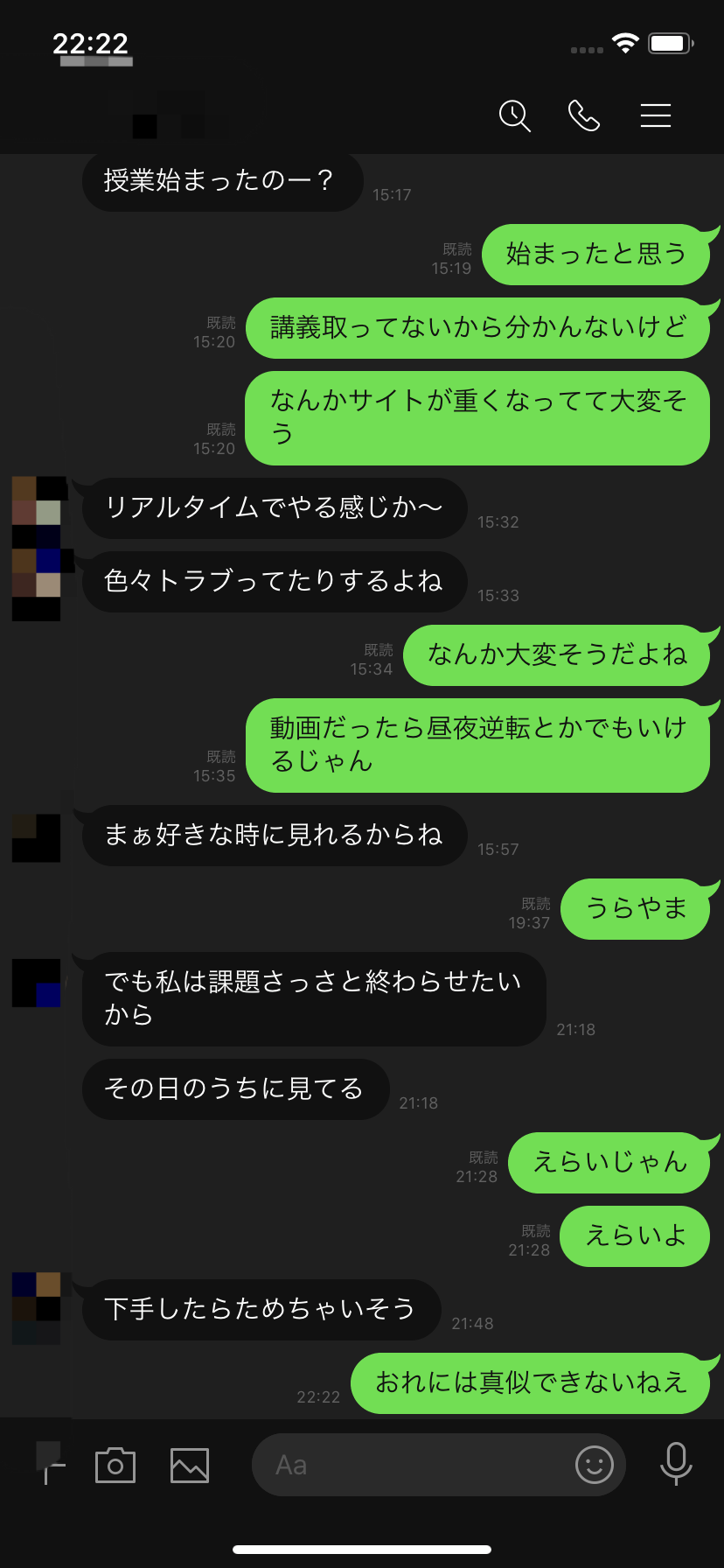Tap the avatar beside リアルタイムでやる感じか〜
724x1568 pixels.
point(37,500)
